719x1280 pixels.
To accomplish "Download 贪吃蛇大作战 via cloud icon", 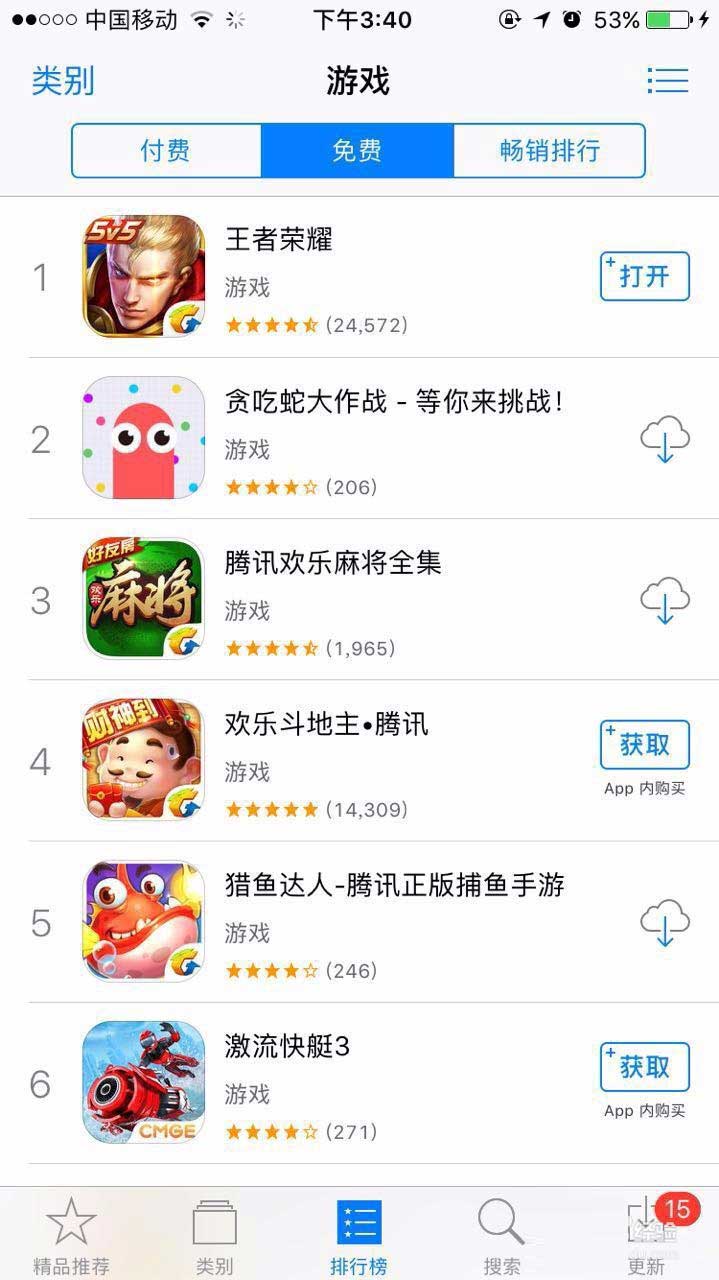I will coord(665,439).
